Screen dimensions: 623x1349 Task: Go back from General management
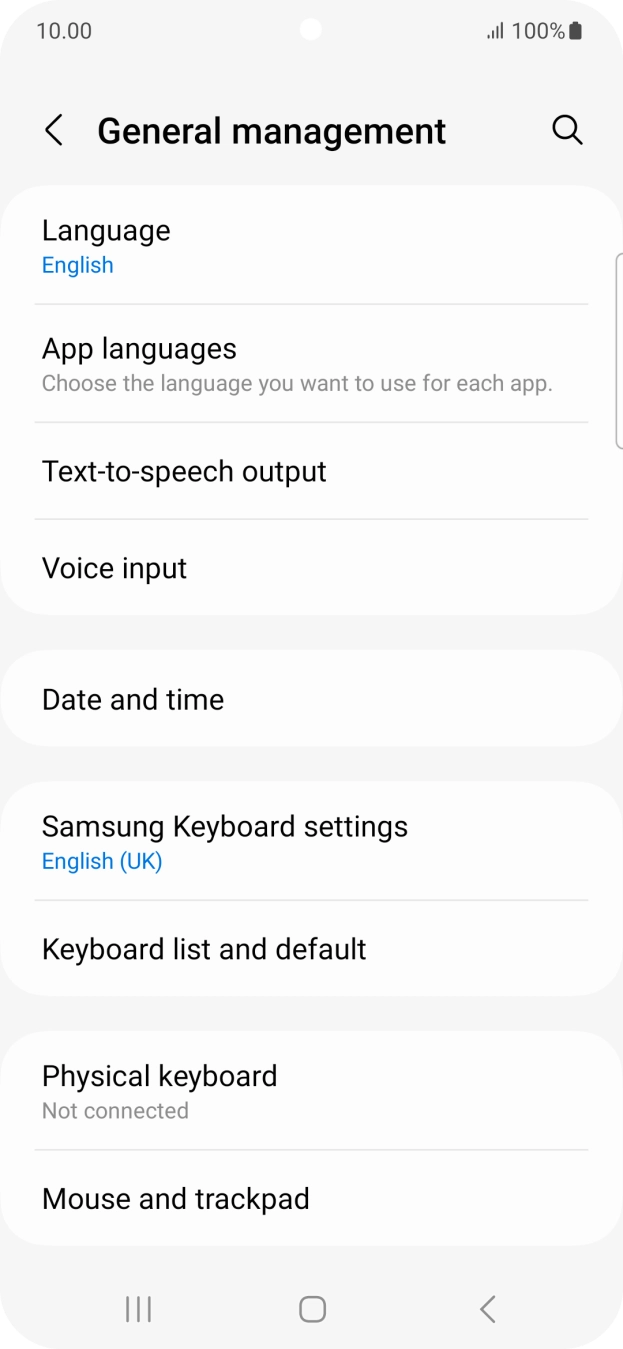point(54,131)
